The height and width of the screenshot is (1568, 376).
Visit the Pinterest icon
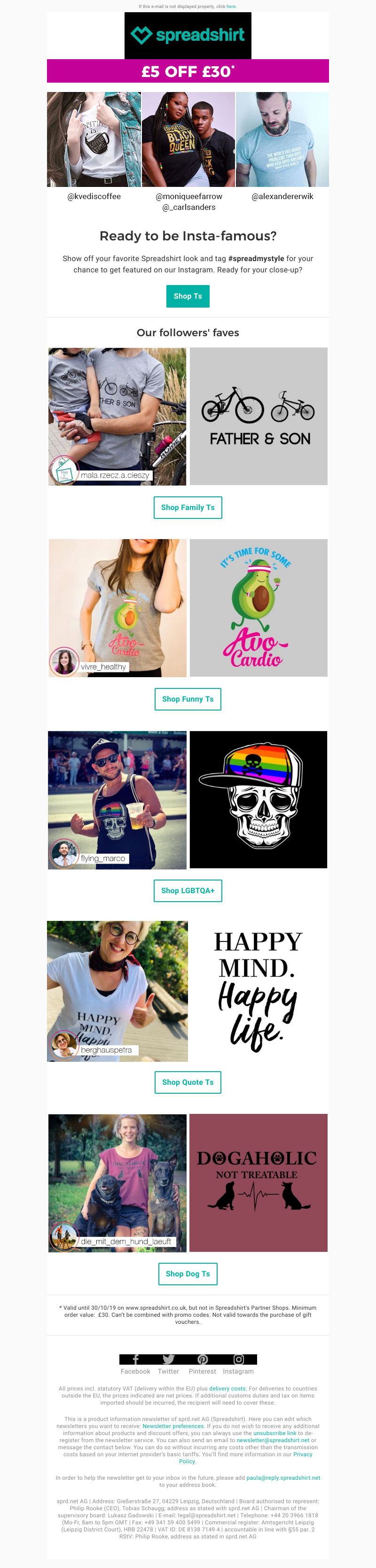tap(202, 1359)
